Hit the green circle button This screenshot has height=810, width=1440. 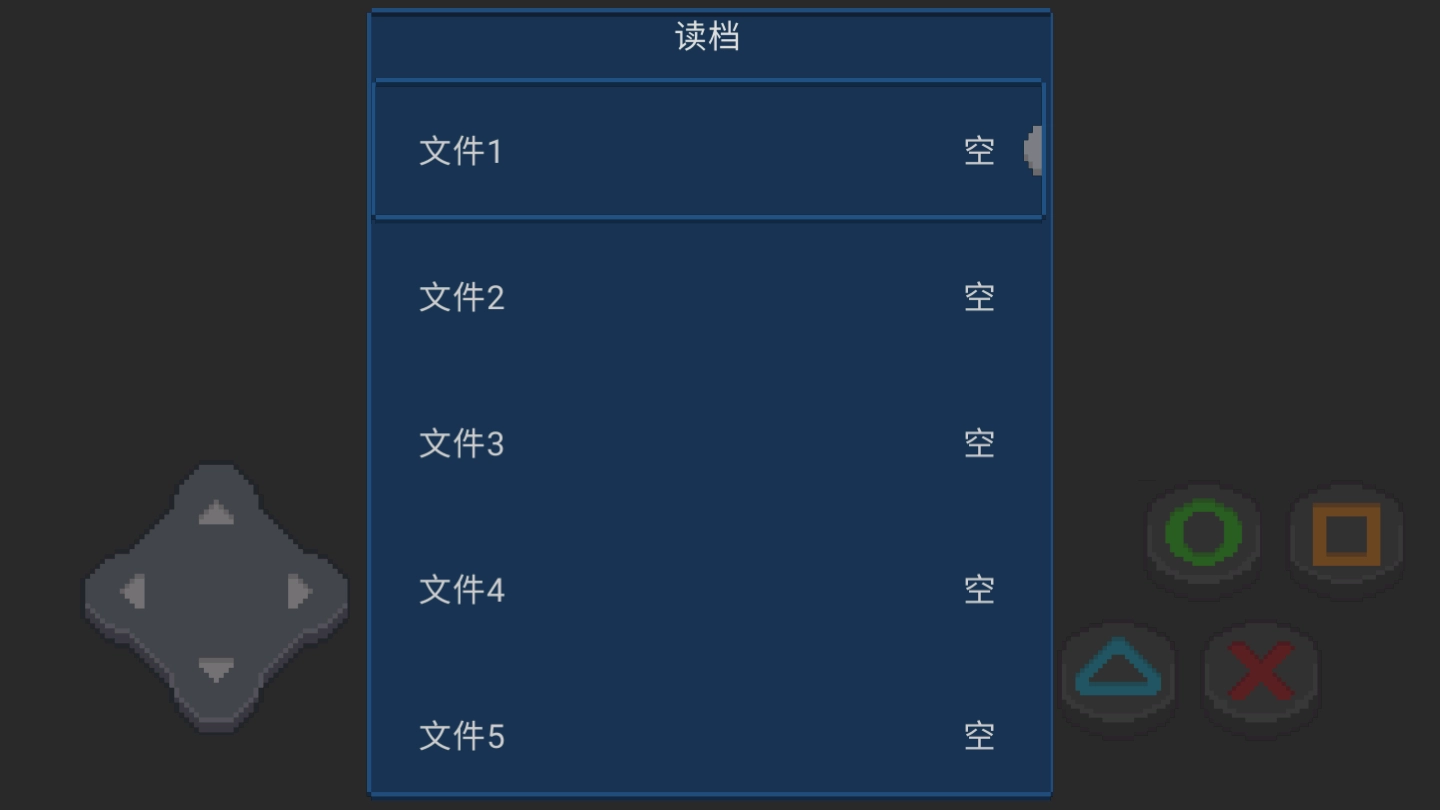1203,534
